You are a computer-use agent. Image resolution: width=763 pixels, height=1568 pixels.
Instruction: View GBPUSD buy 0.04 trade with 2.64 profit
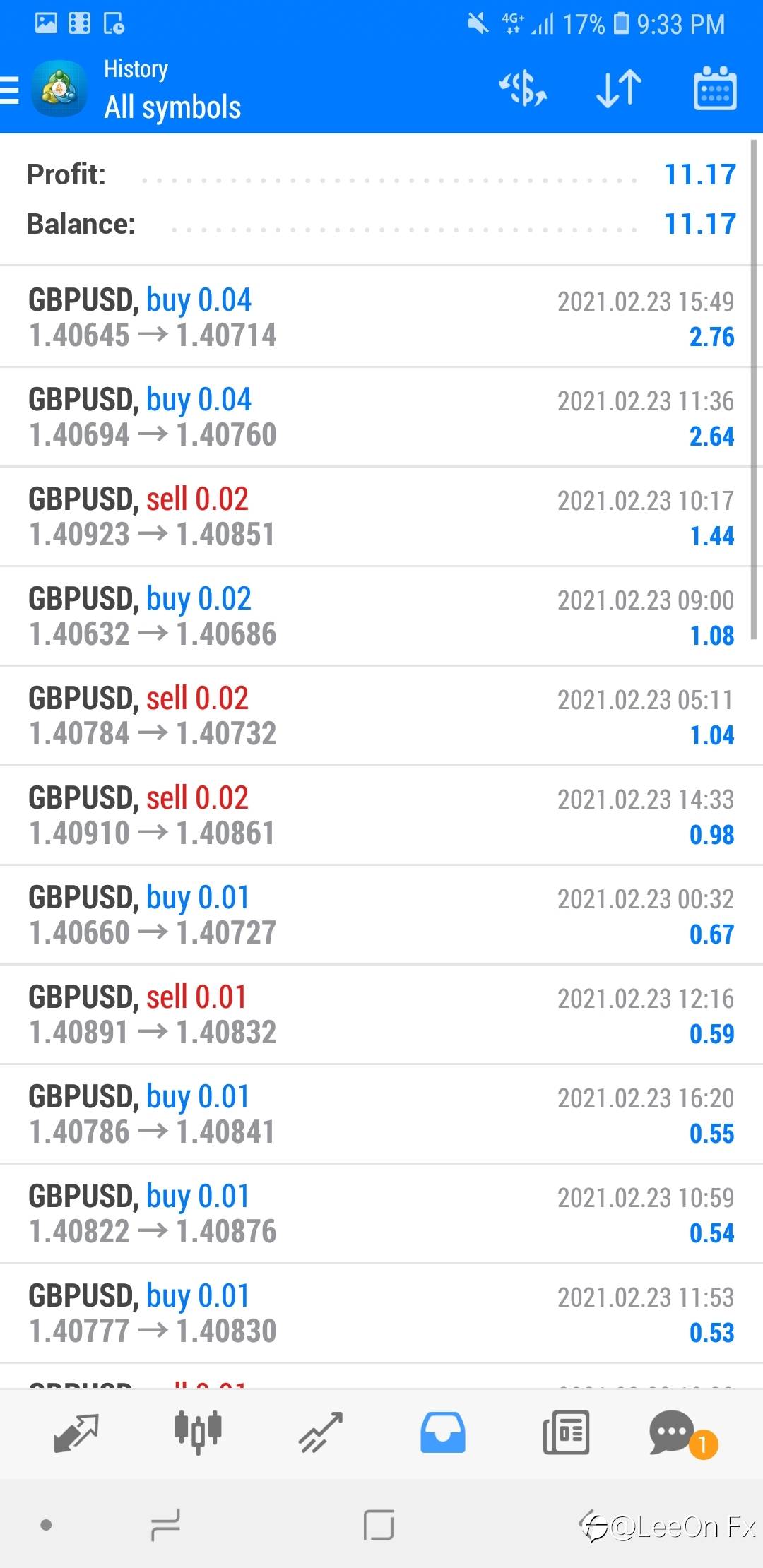(381, 417)
